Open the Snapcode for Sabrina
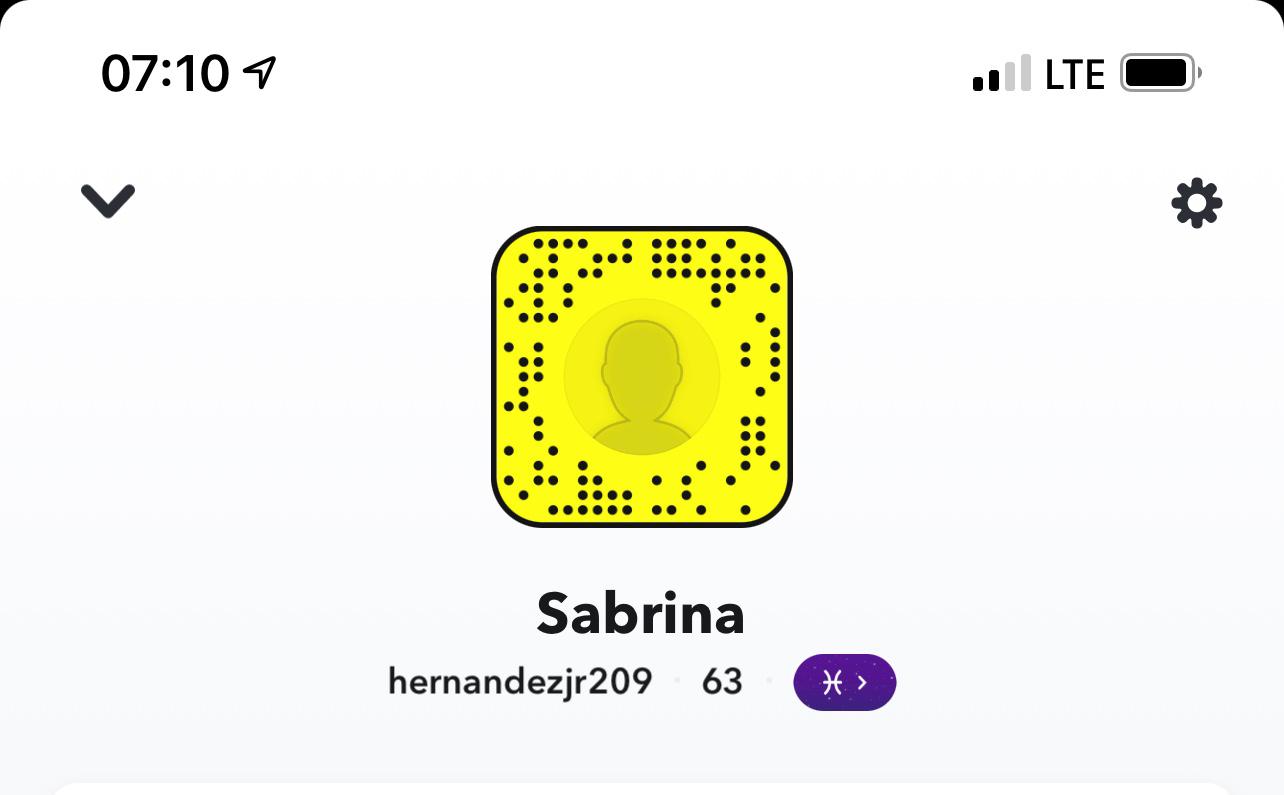Screen dimensions: 1284x795 (641, 376)
